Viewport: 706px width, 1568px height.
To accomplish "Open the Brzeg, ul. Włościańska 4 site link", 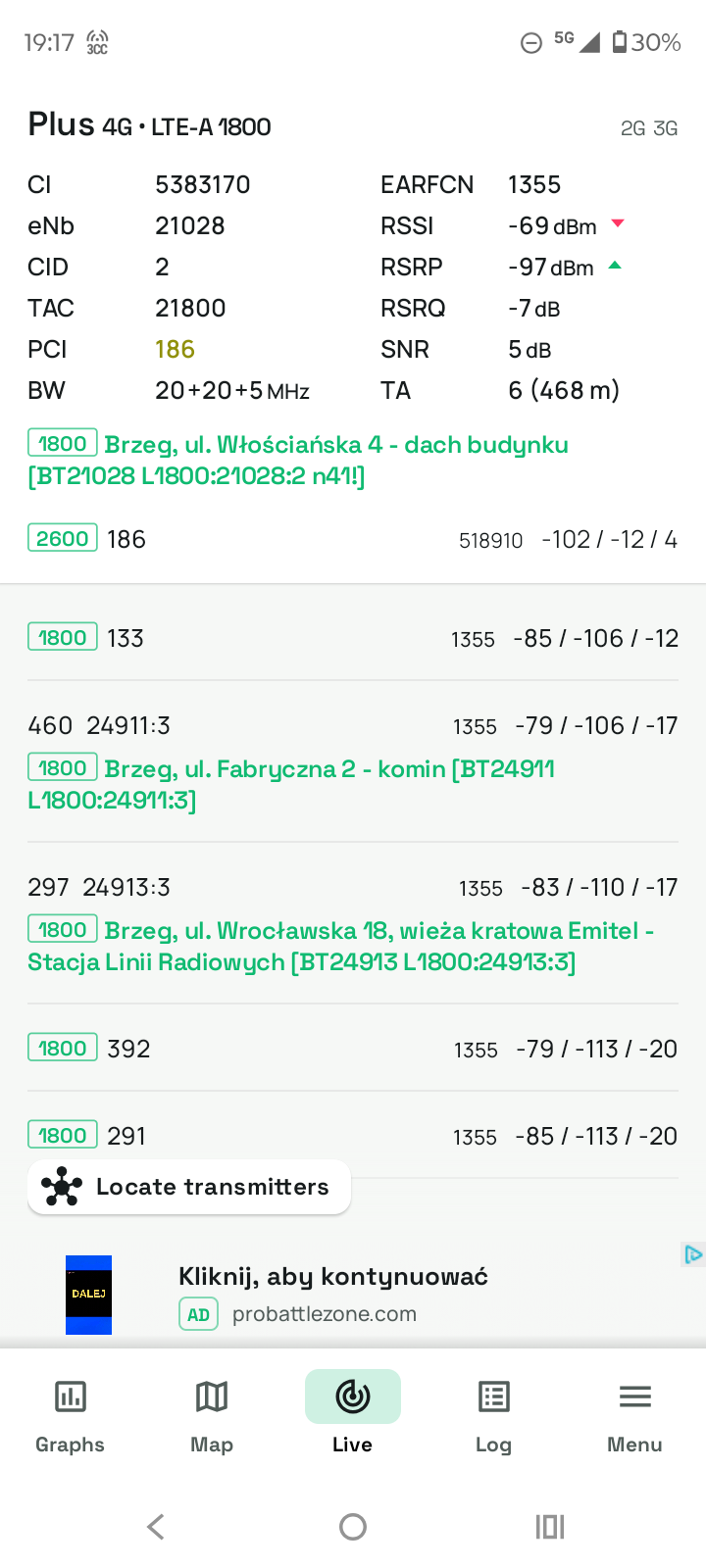I will coord(298,460).
